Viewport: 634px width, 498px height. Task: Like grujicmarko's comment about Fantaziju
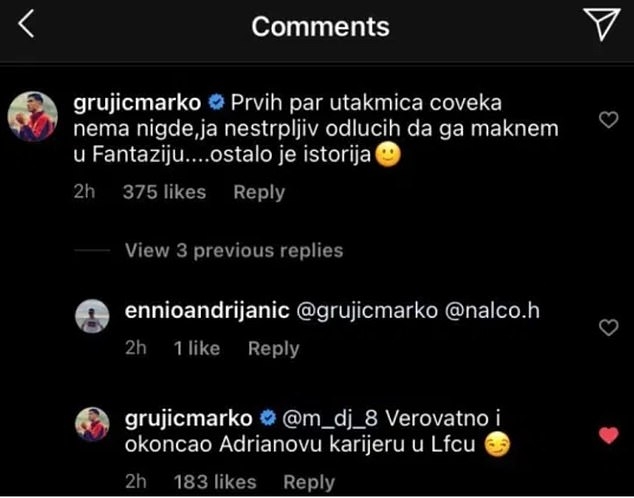606,120
